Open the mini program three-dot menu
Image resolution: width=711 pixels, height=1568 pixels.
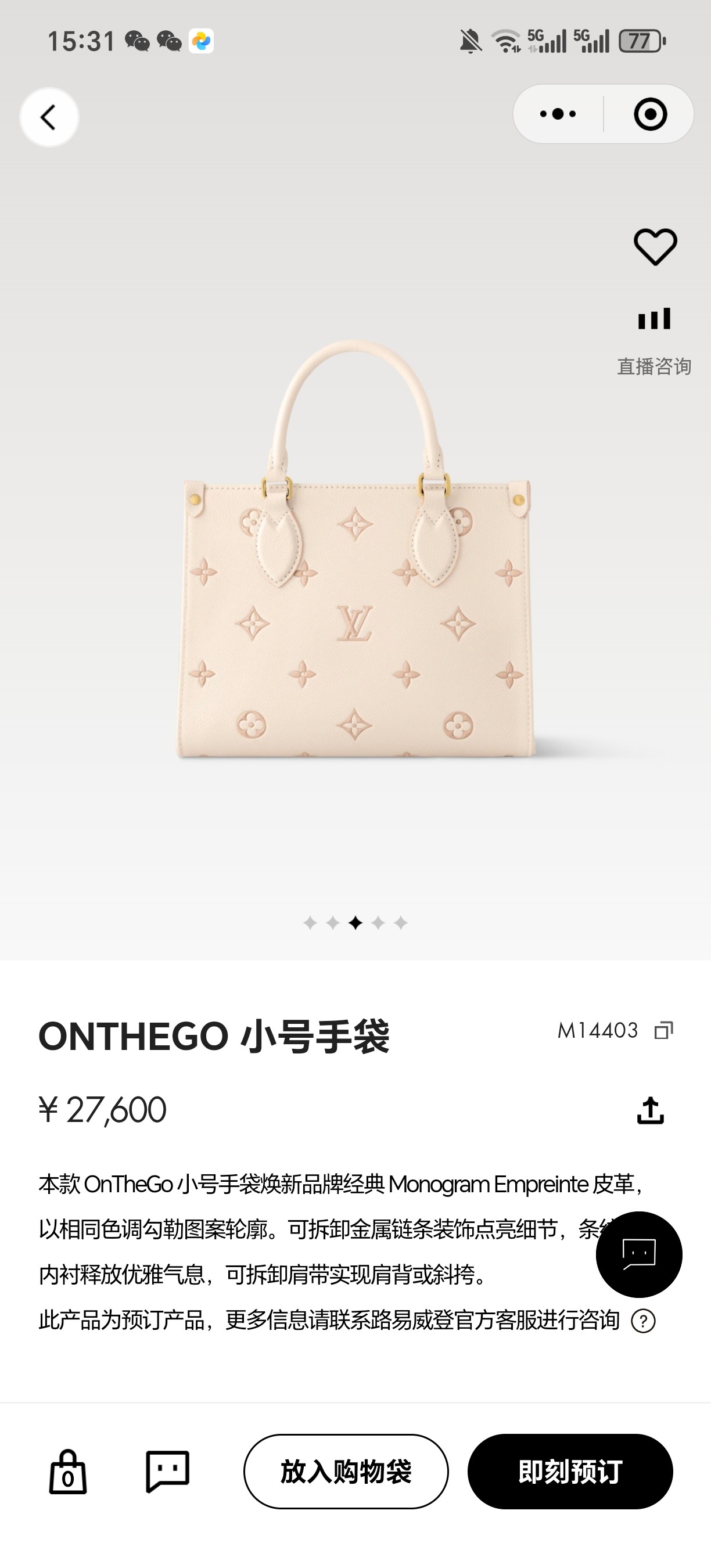tap(558, 114)
